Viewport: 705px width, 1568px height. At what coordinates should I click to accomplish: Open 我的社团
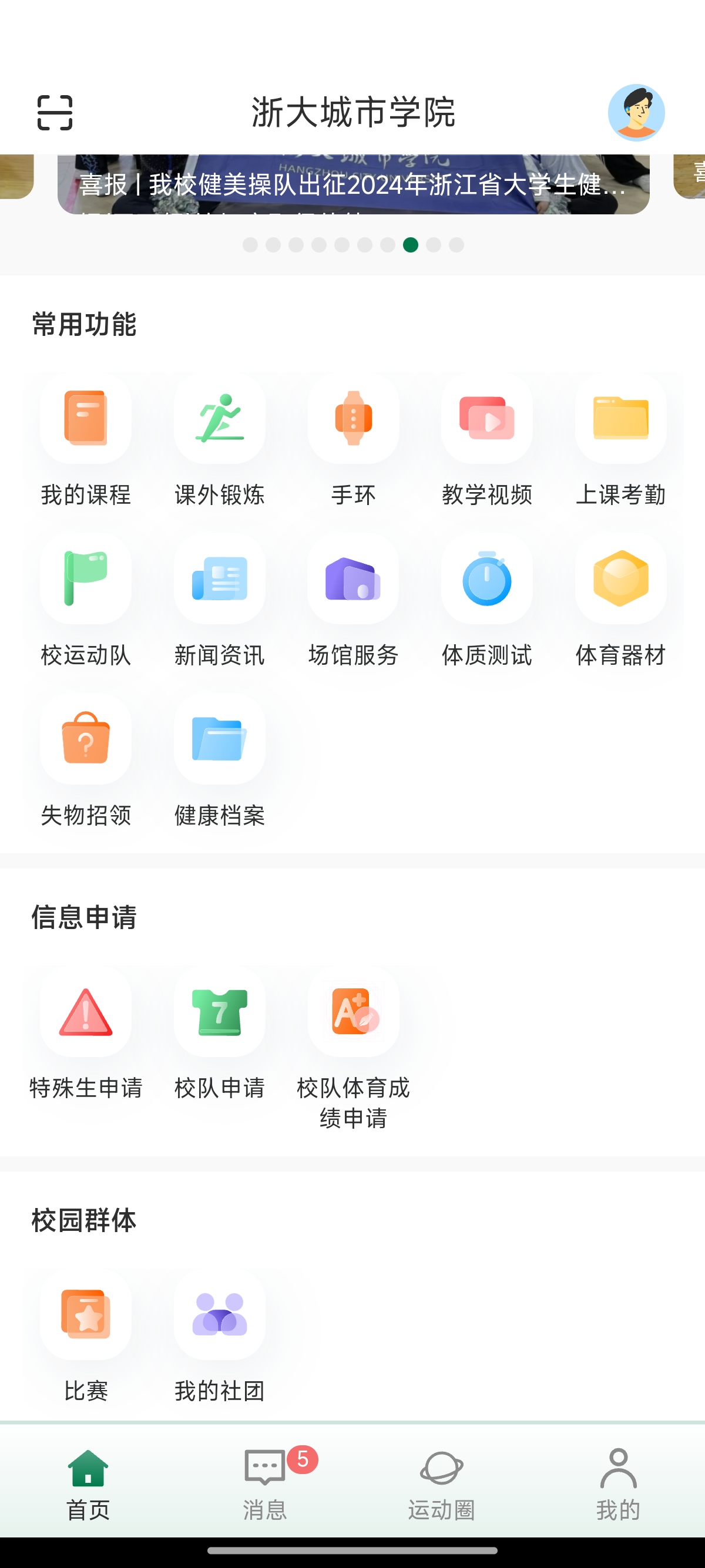tap(219, 1337)
